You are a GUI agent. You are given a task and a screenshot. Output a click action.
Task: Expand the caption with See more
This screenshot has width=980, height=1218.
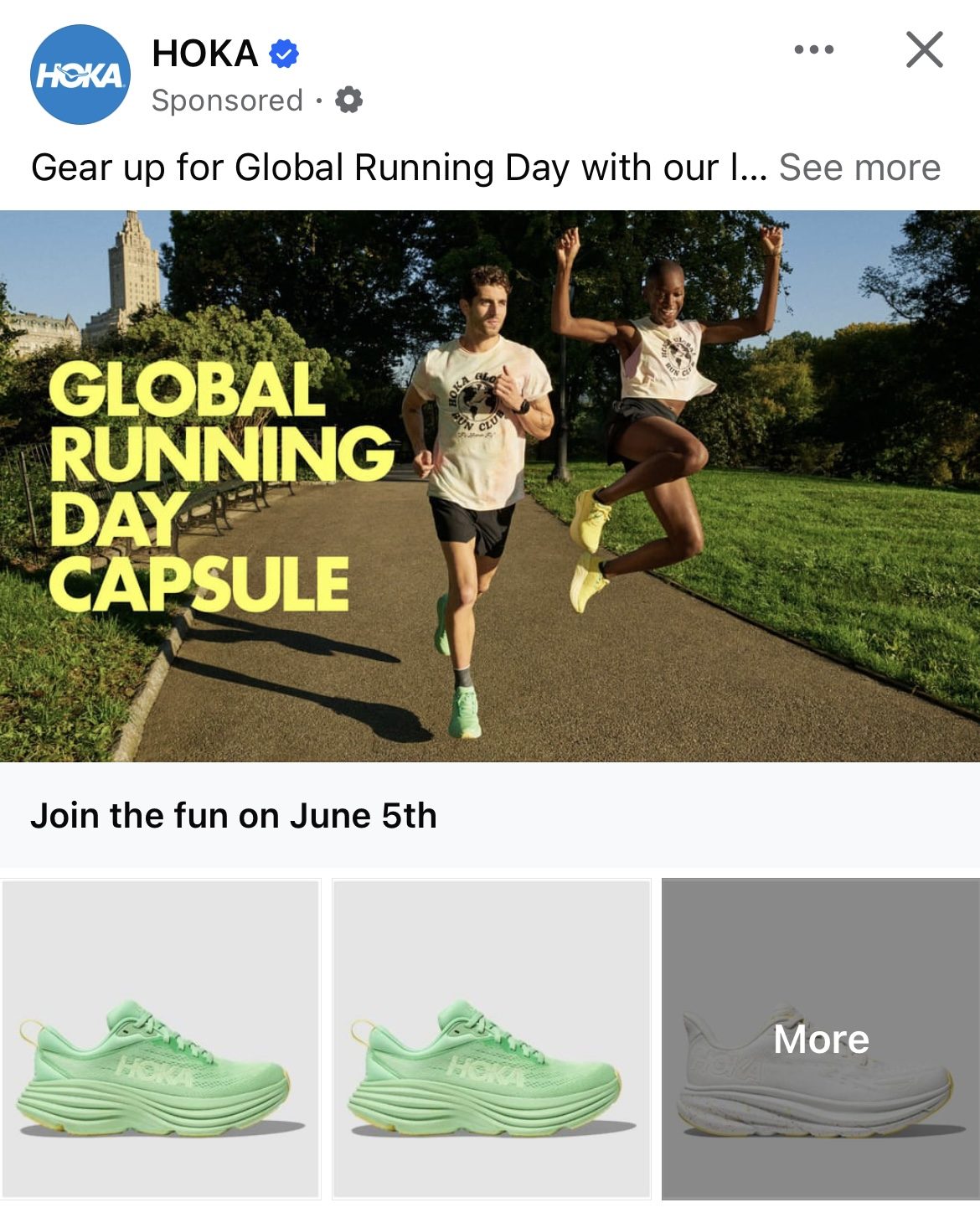click(859, 168)
